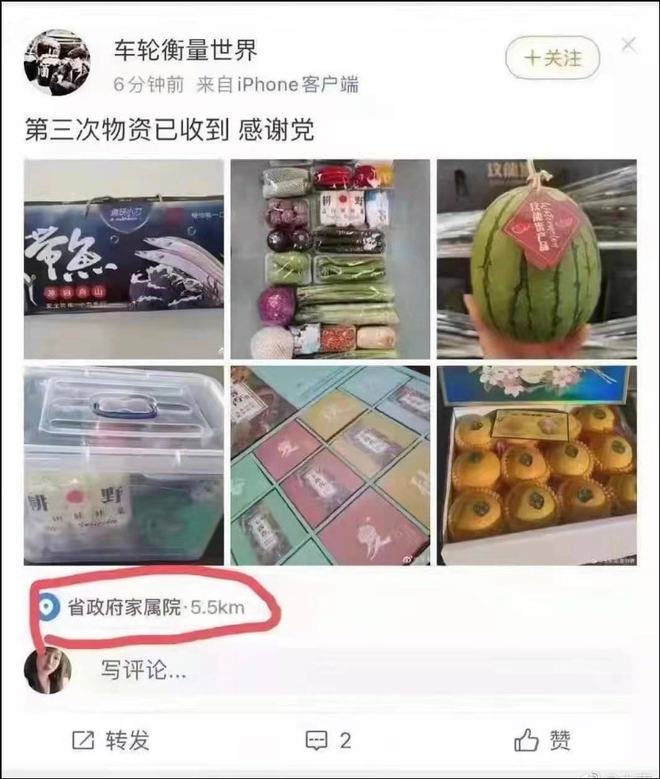Repost using the 转发 button
This screenshot has height=779, width=660.
(111, 740)
